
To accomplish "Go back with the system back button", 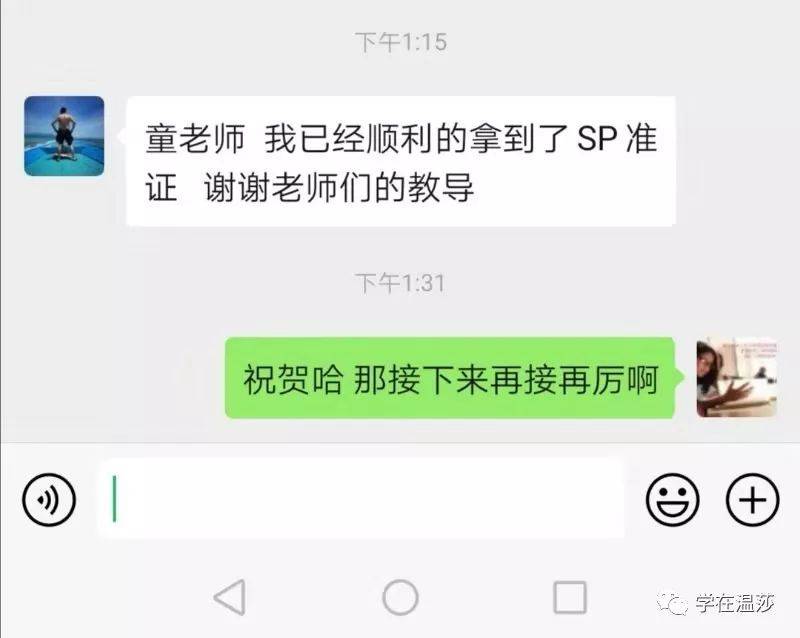I will click(230, 597).
